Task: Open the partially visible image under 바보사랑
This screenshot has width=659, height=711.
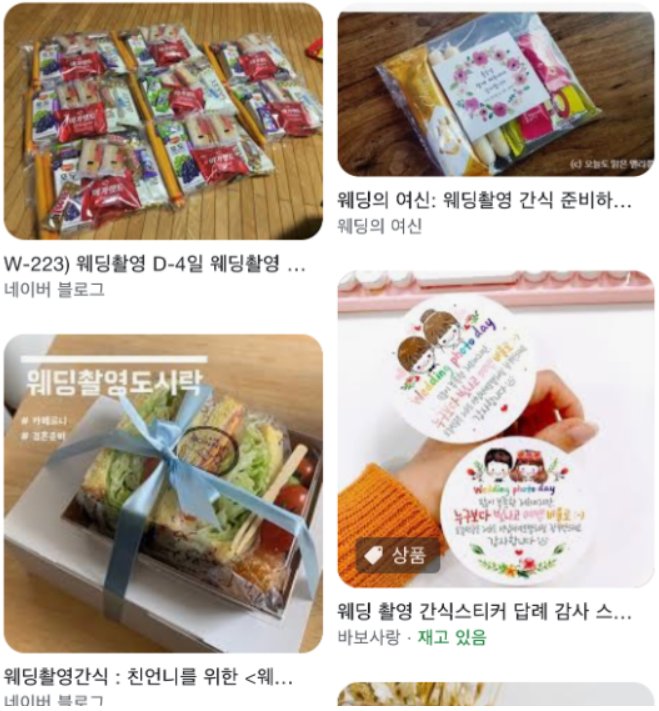Action: (495, 697)
